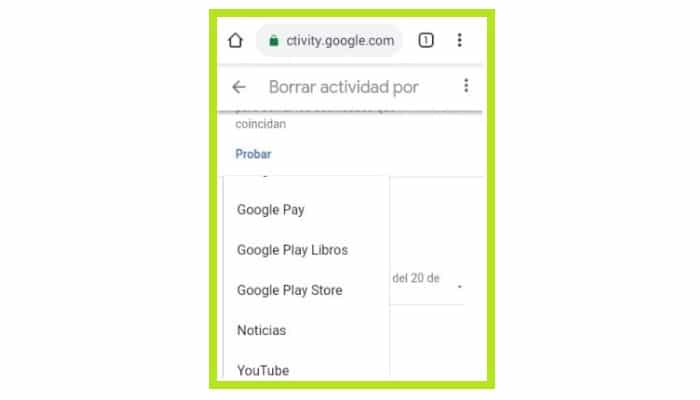700x400 pixels.
Task: Open the Chrome overflow menu
Action: 459,41
